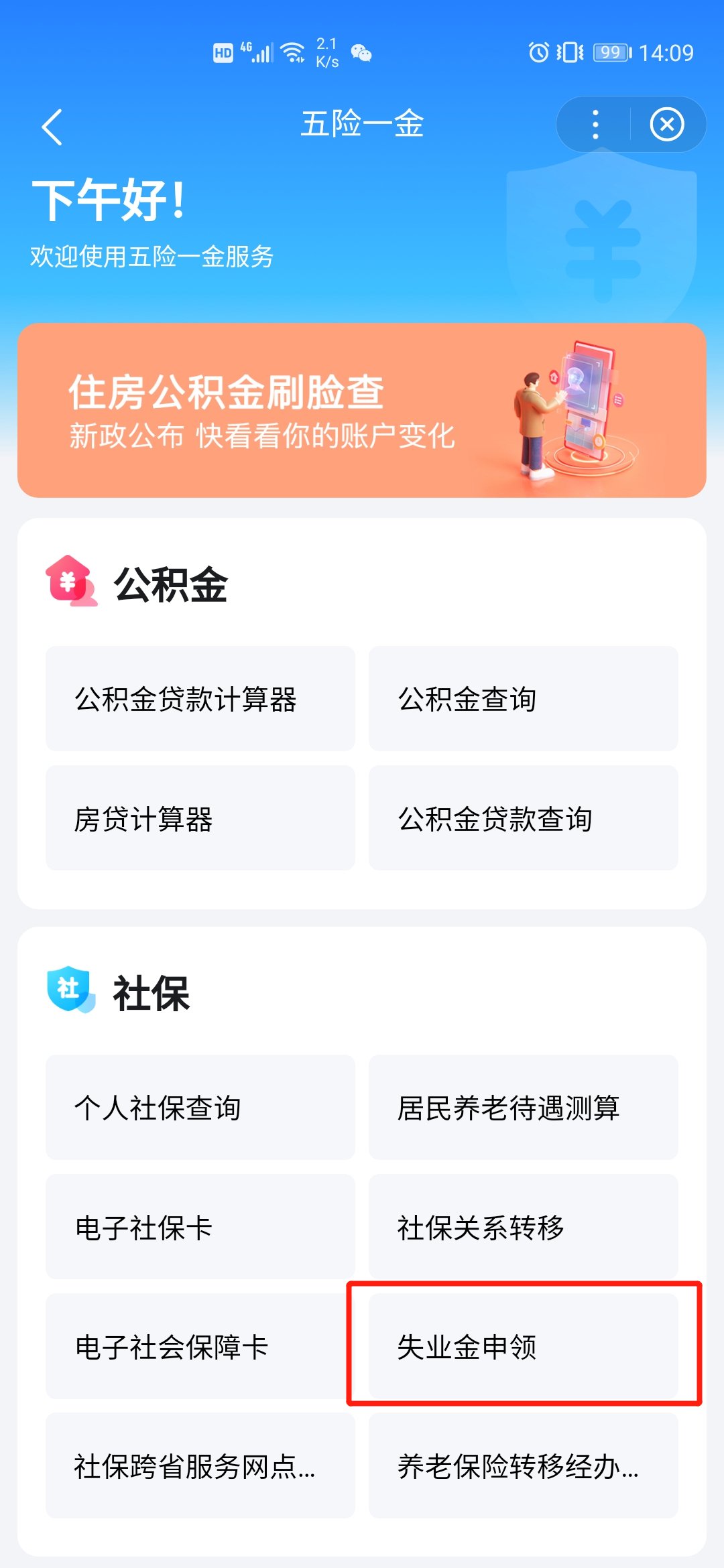Open 社保跨省服务网点 entry
The width and height of the screenshot is (724, 1568).
coord(200,1465)
